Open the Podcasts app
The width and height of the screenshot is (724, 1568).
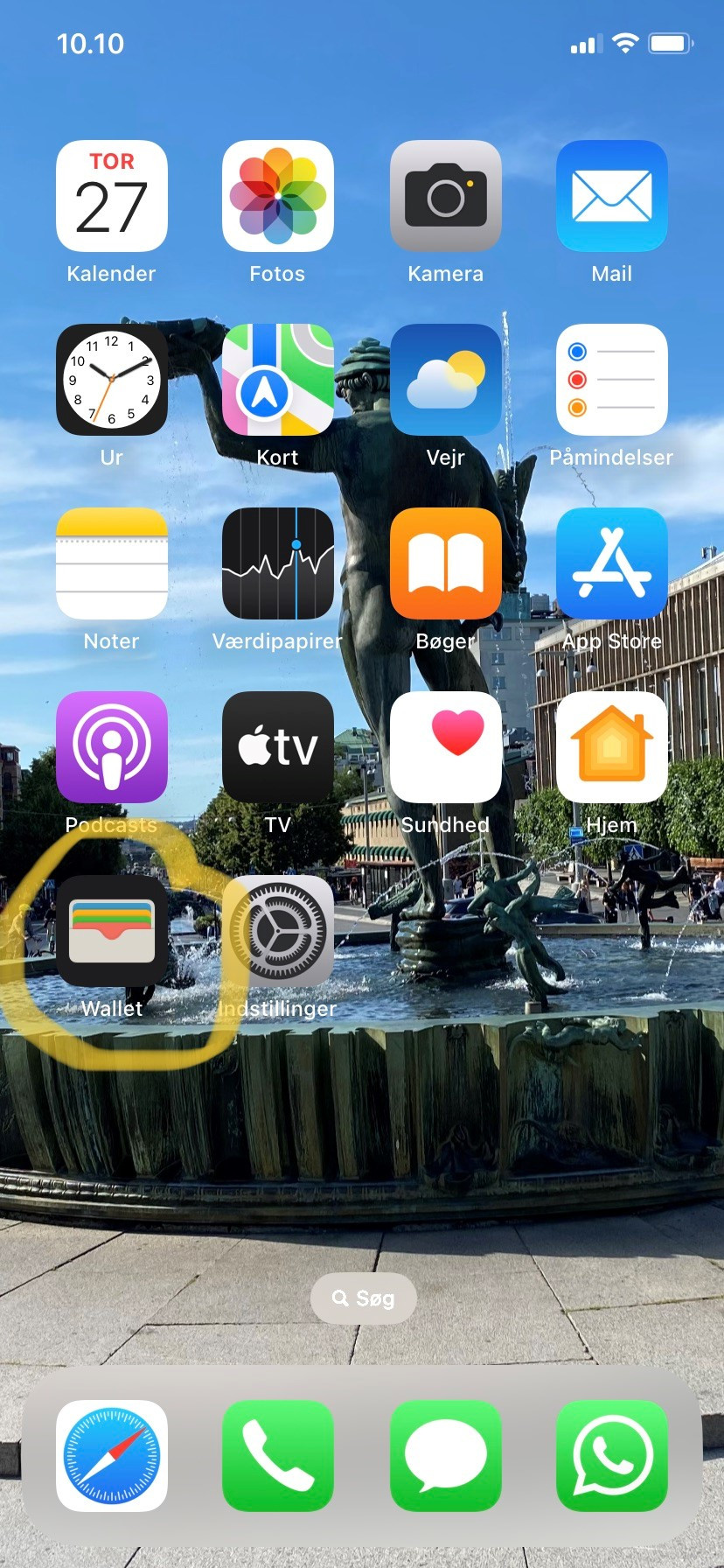pos(111,747)
